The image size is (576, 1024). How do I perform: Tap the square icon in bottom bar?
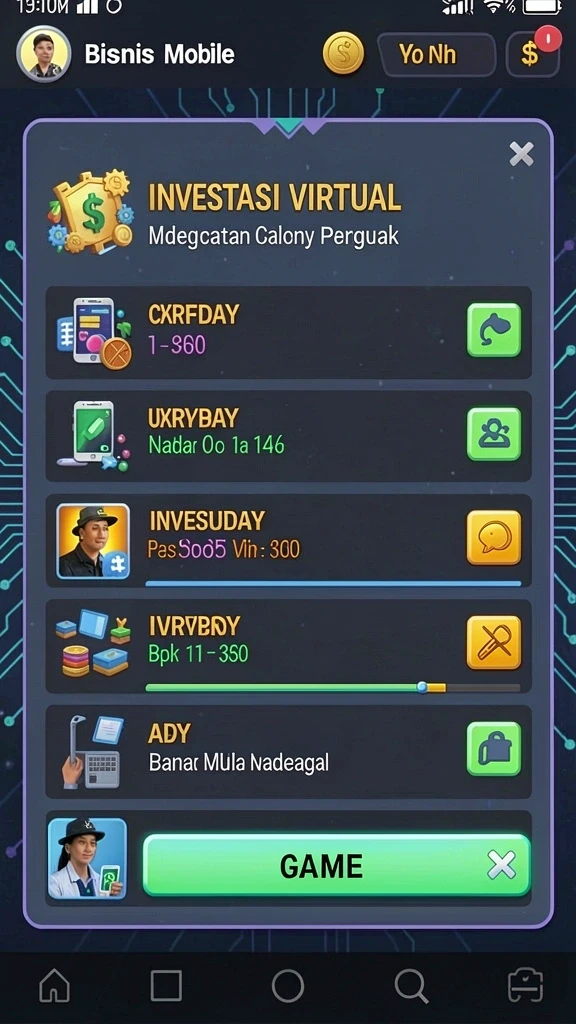[x=167, y=985]
